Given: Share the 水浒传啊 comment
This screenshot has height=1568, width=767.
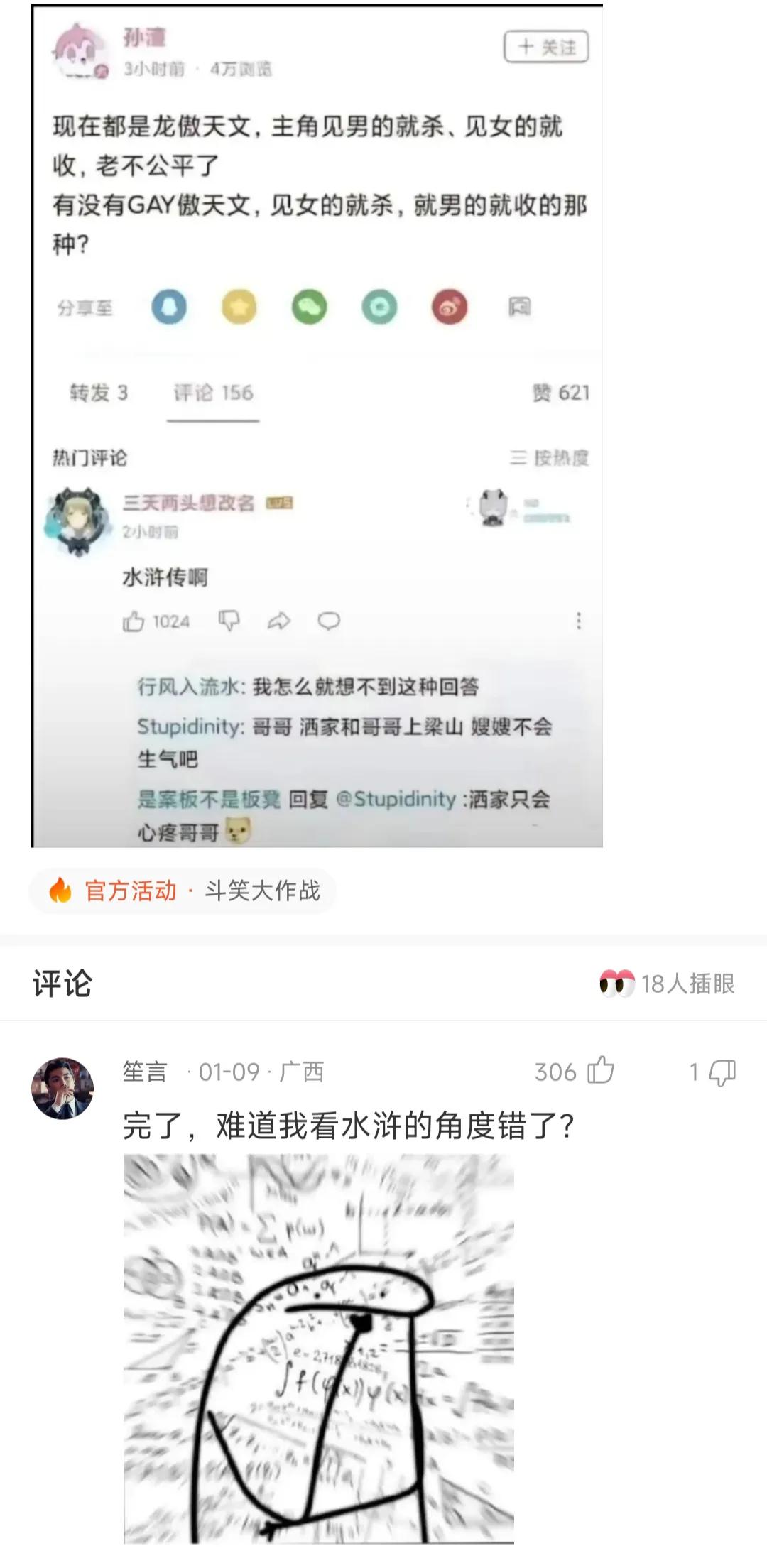Looking at the screenshot, I should 277,620.
